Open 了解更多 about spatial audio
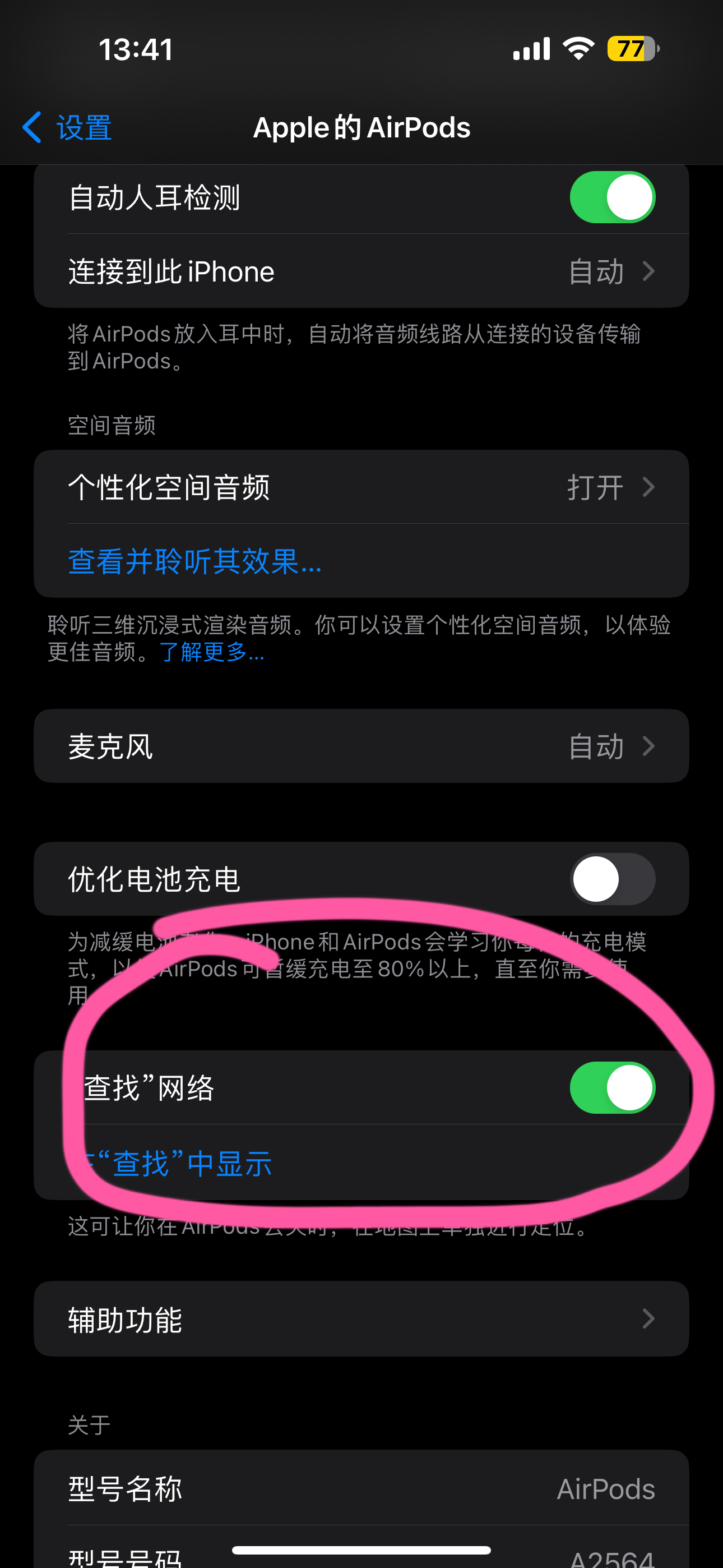Screen dimensions: 723x1568 [212, 653]
